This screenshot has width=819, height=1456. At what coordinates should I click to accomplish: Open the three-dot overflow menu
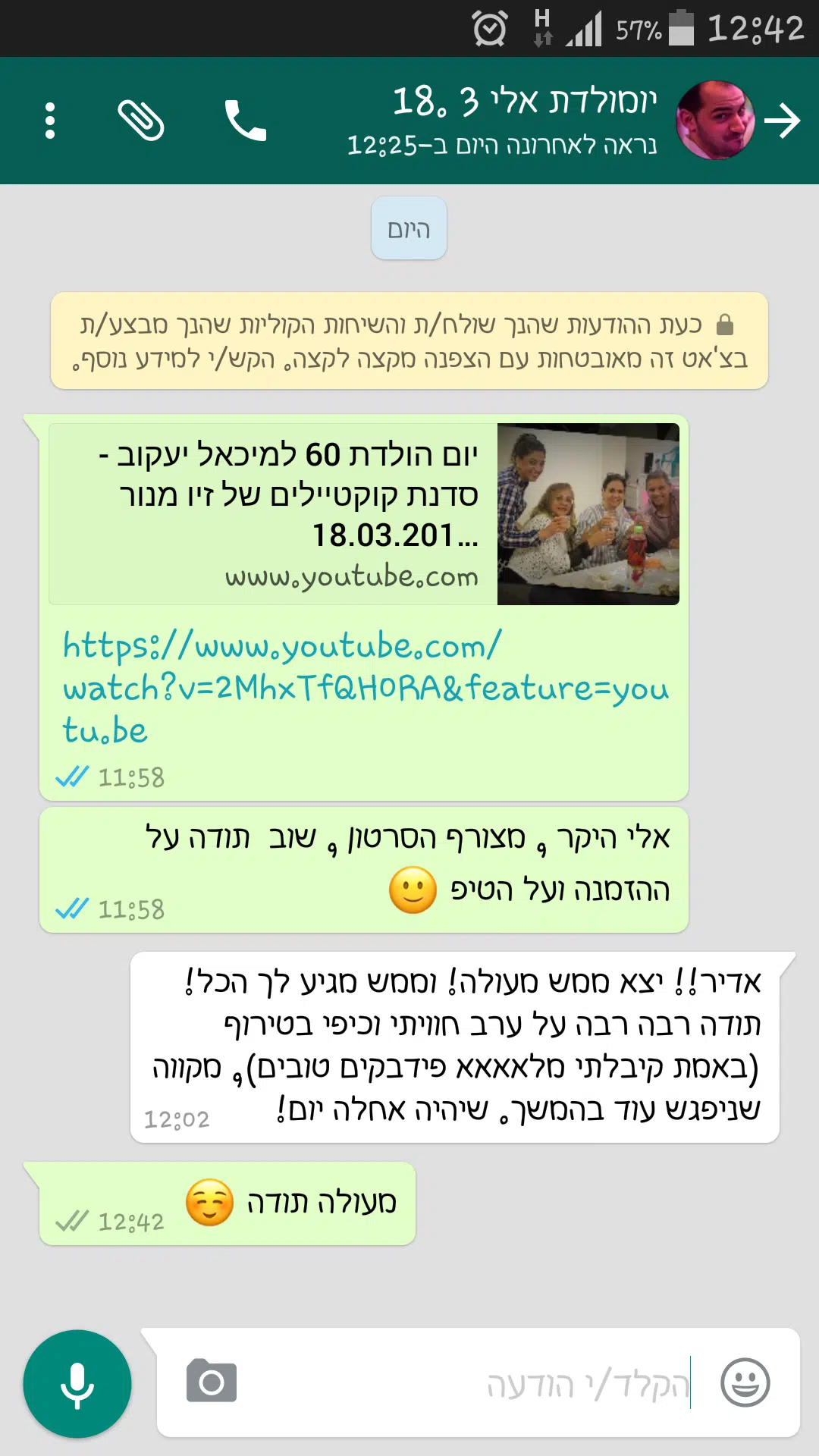(50, 121)
